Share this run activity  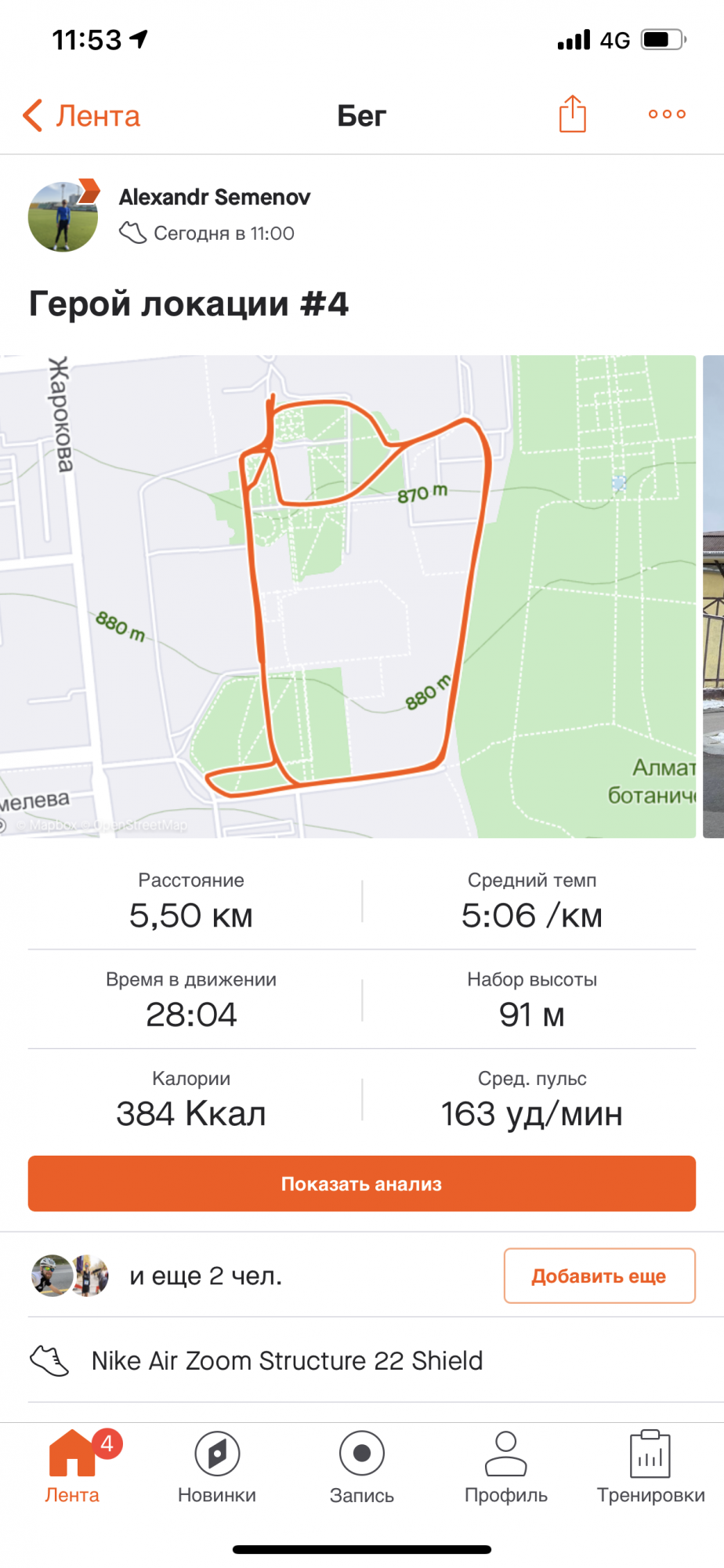572,114
